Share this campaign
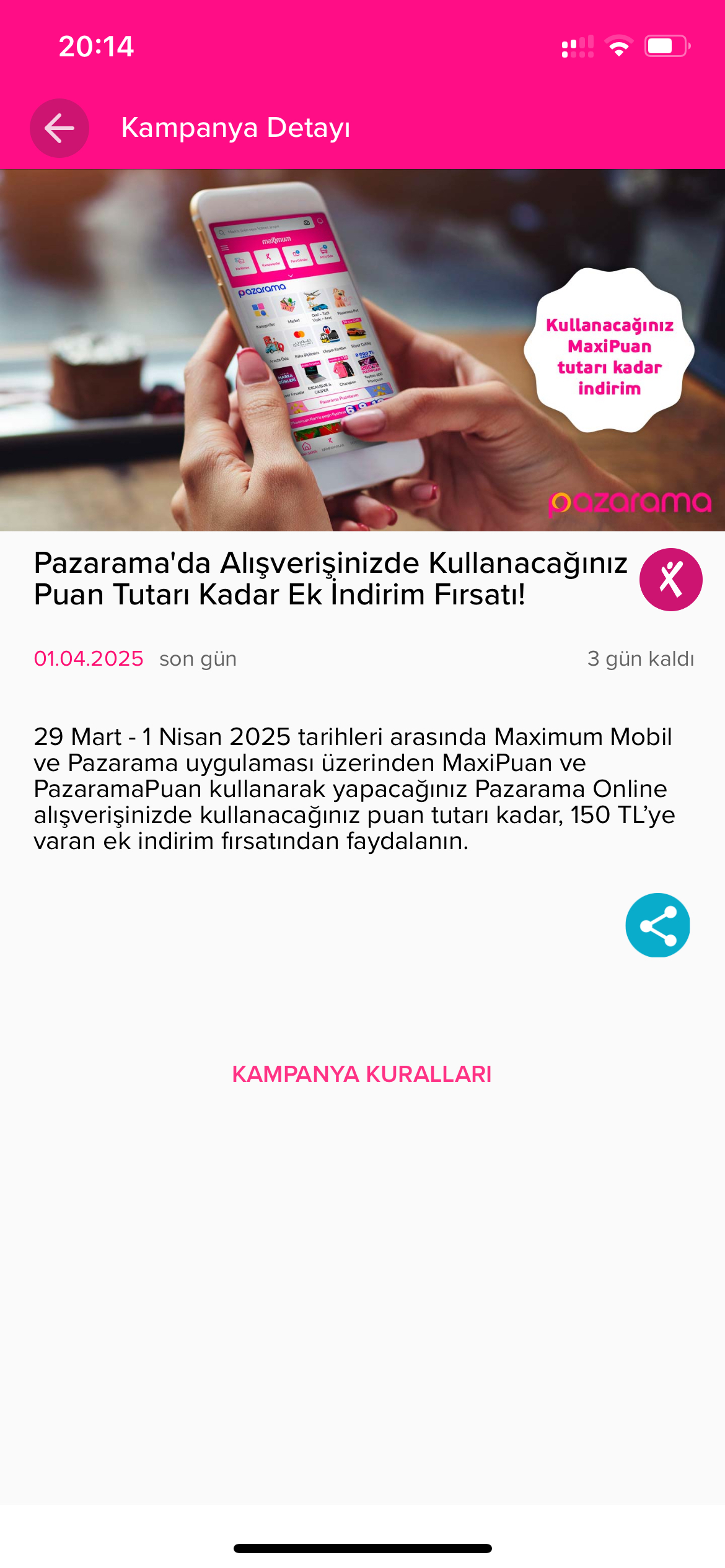The width and height of the screenshot is (725, 1568). (657, 925)
